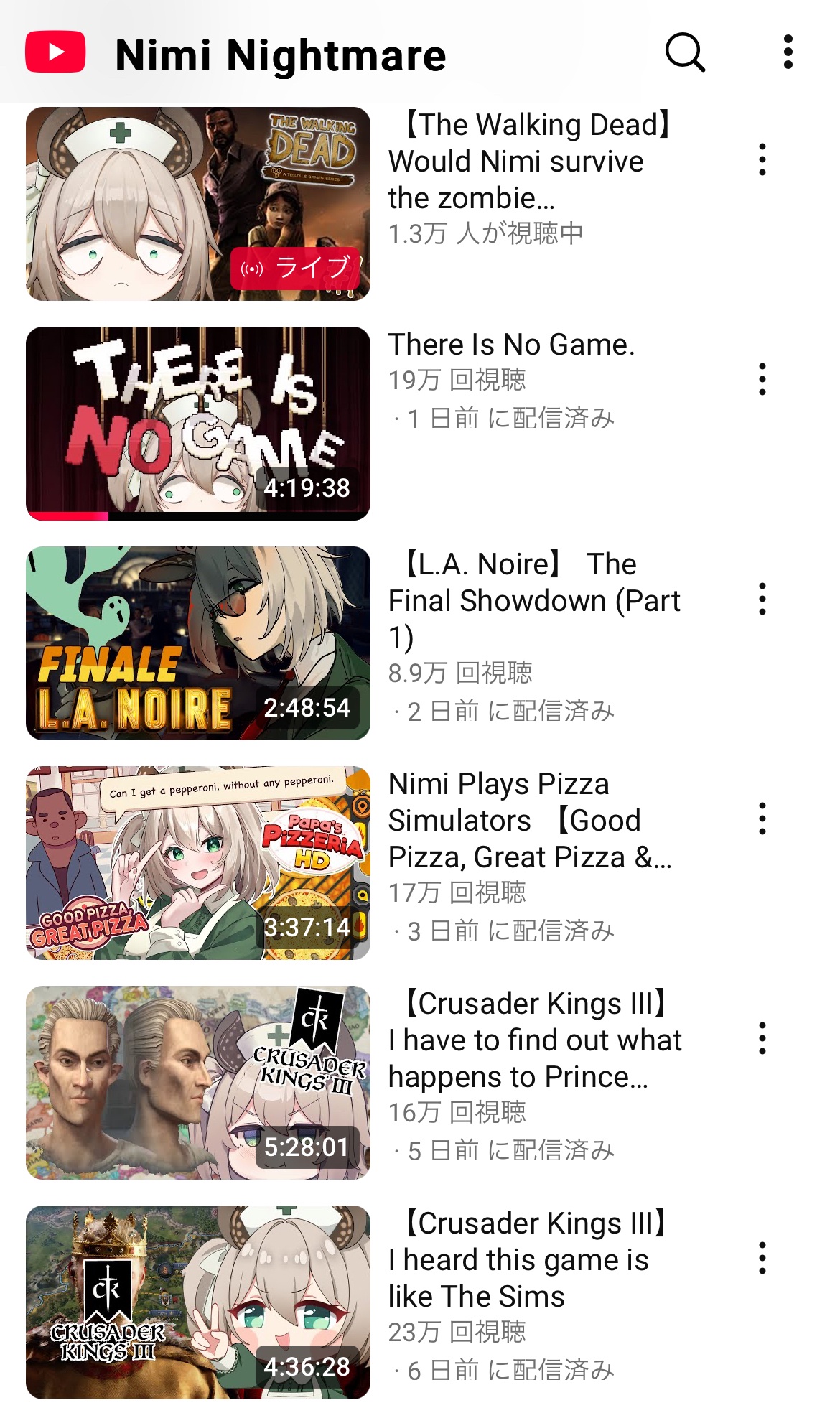This screenshot has height=1413, width=840.
Task: Show options for the 5:28:01 Crusader Kings video
Action: 762,1038
